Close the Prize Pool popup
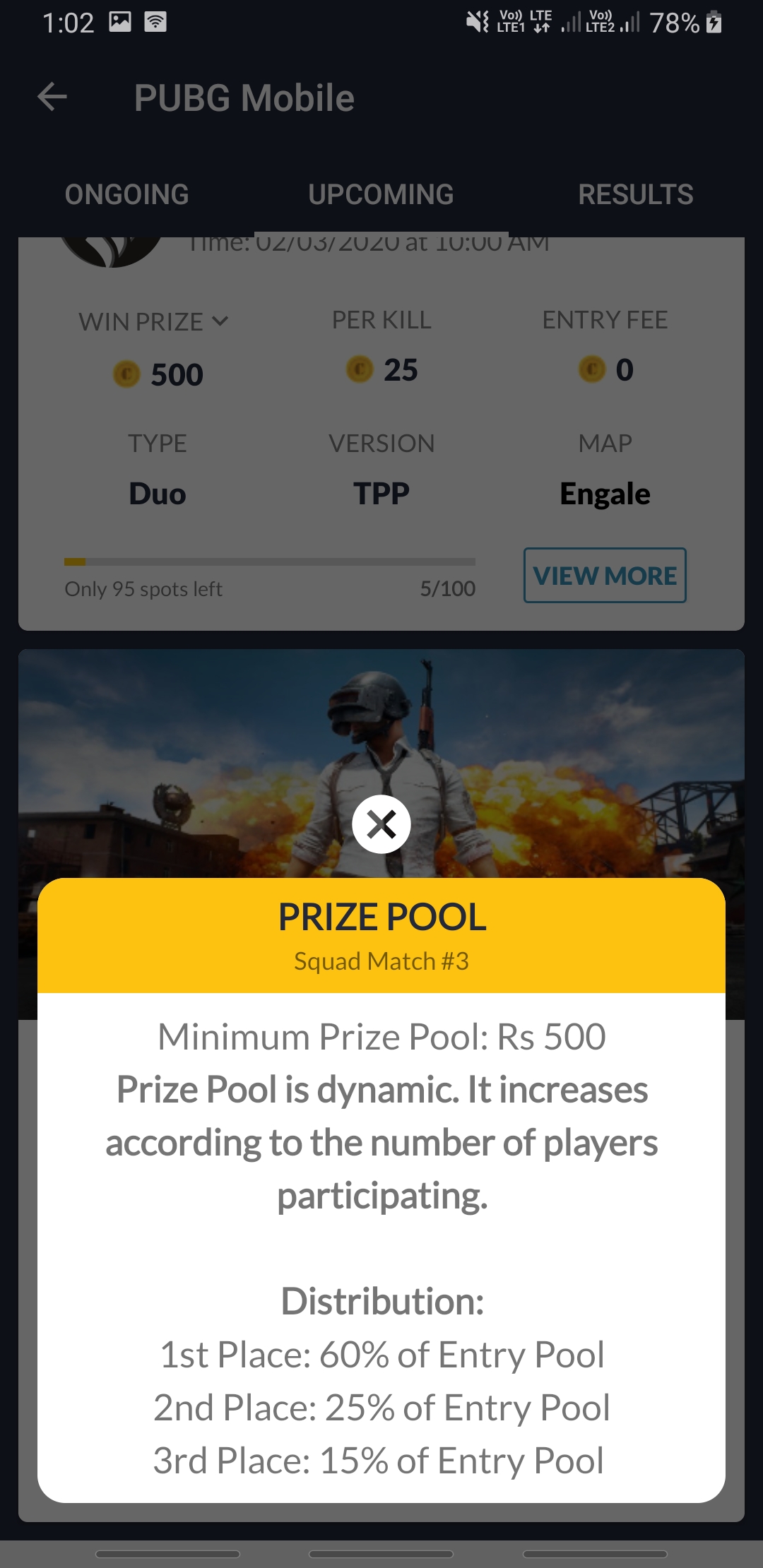The image size is (763, 1568). click(x=381, y=824)
